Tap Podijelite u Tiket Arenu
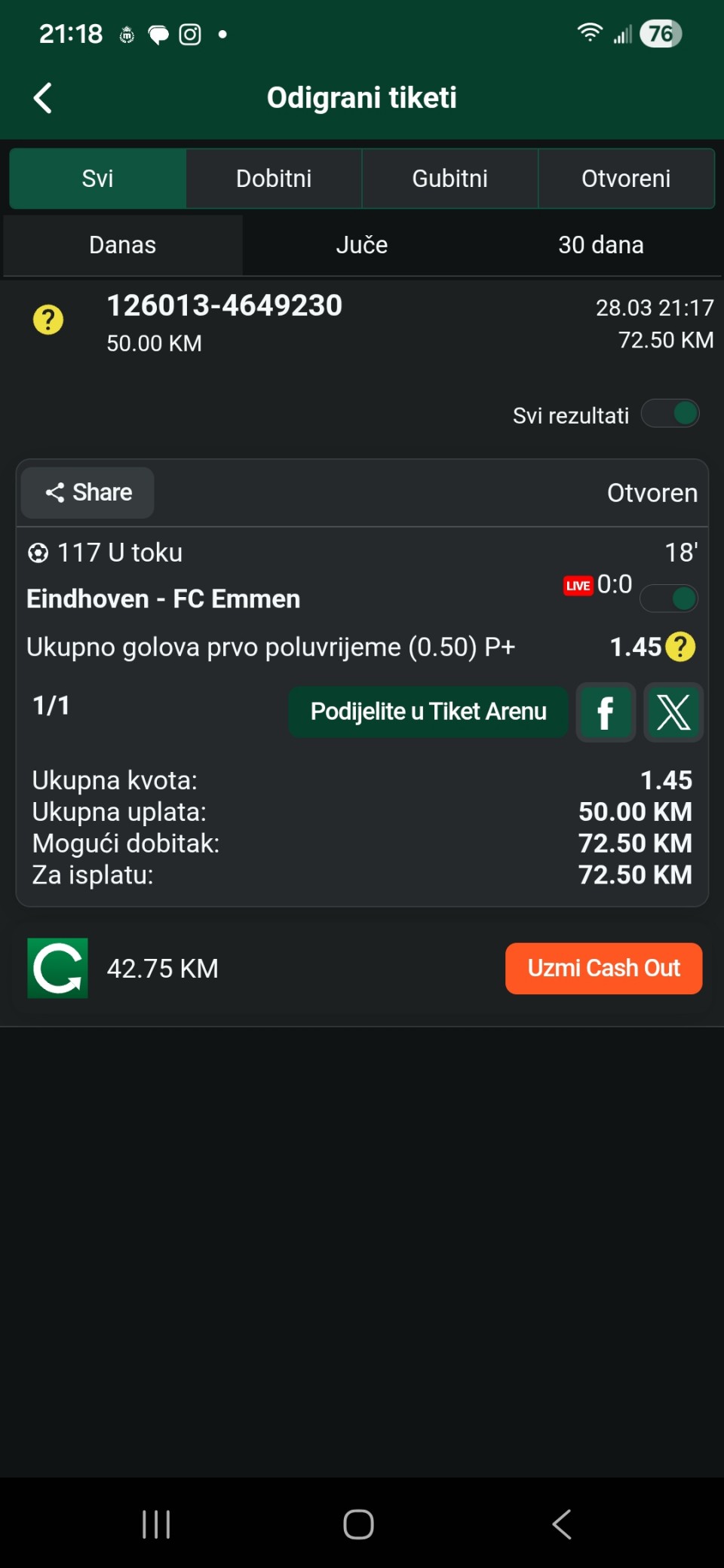 pos(428,712)
